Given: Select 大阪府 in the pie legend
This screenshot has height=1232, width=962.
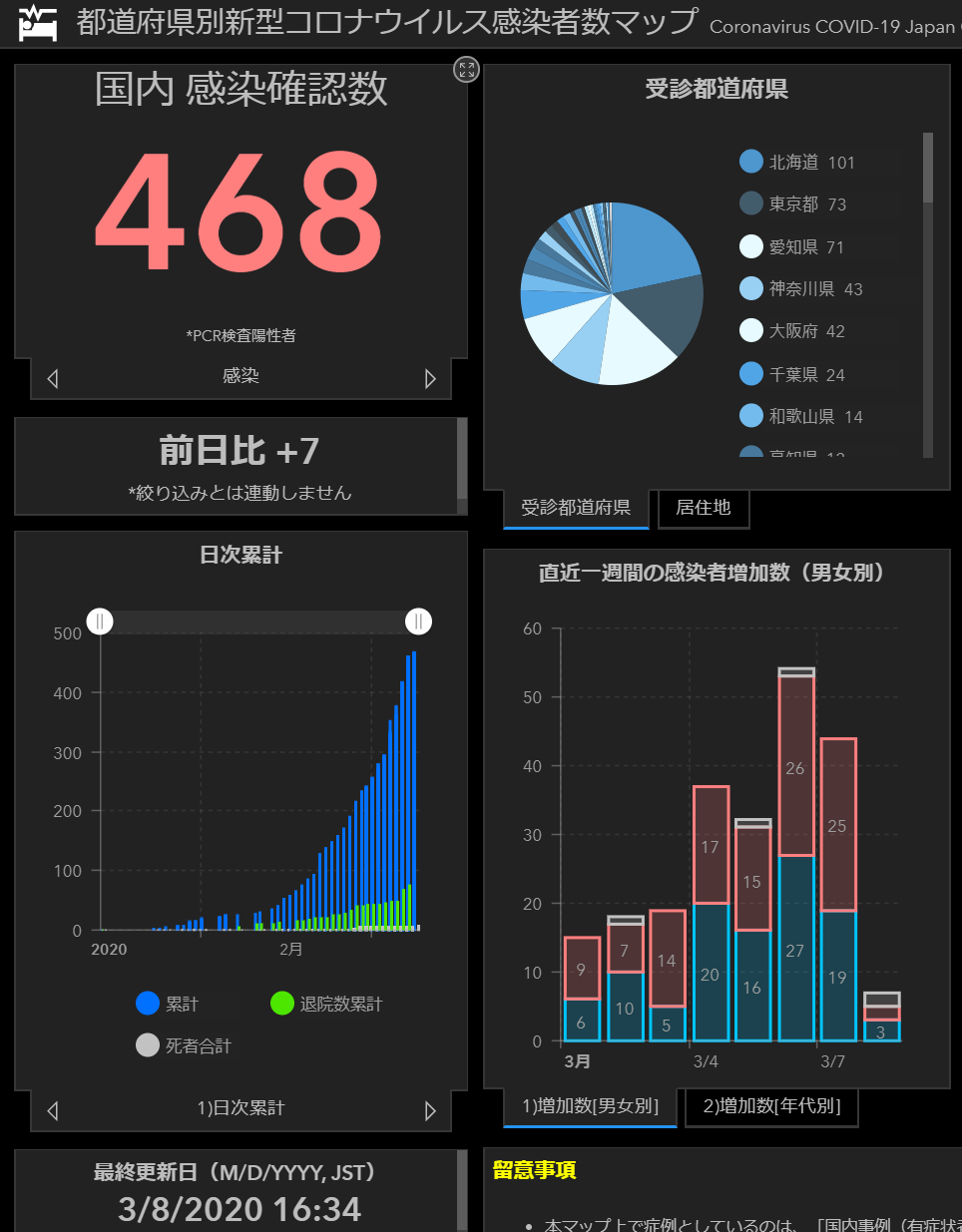Looking at the screenshot, I should tap(791, 330).
